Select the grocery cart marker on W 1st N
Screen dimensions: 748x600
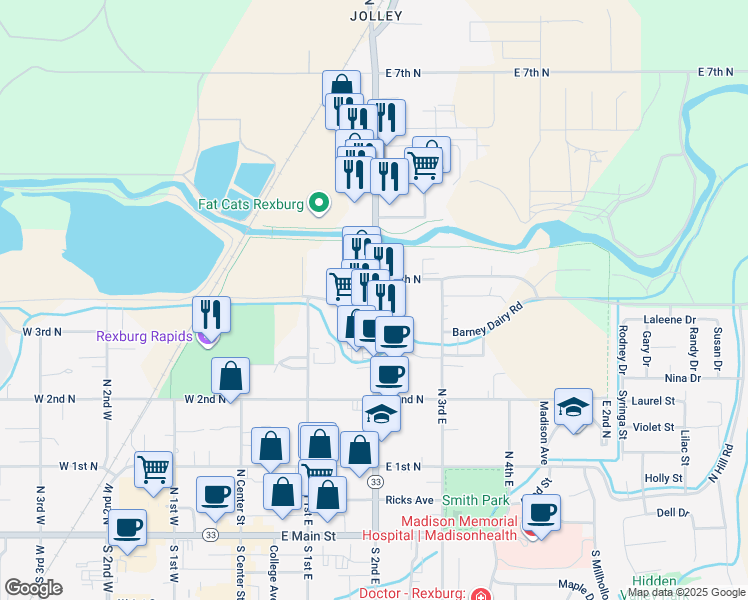153,469
